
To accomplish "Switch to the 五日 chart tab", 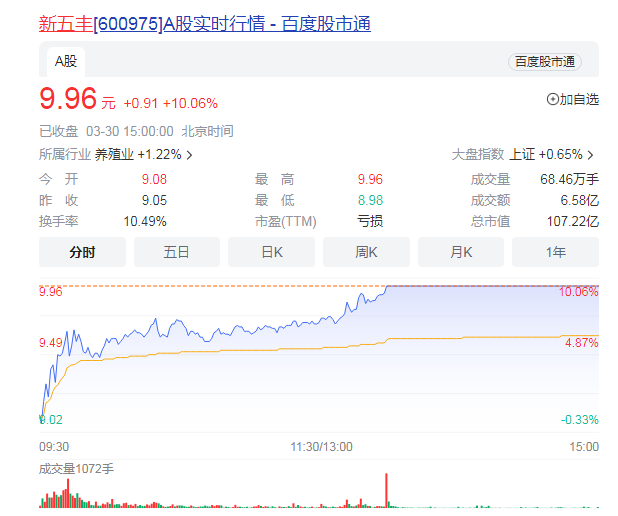I will coord(177,252).
